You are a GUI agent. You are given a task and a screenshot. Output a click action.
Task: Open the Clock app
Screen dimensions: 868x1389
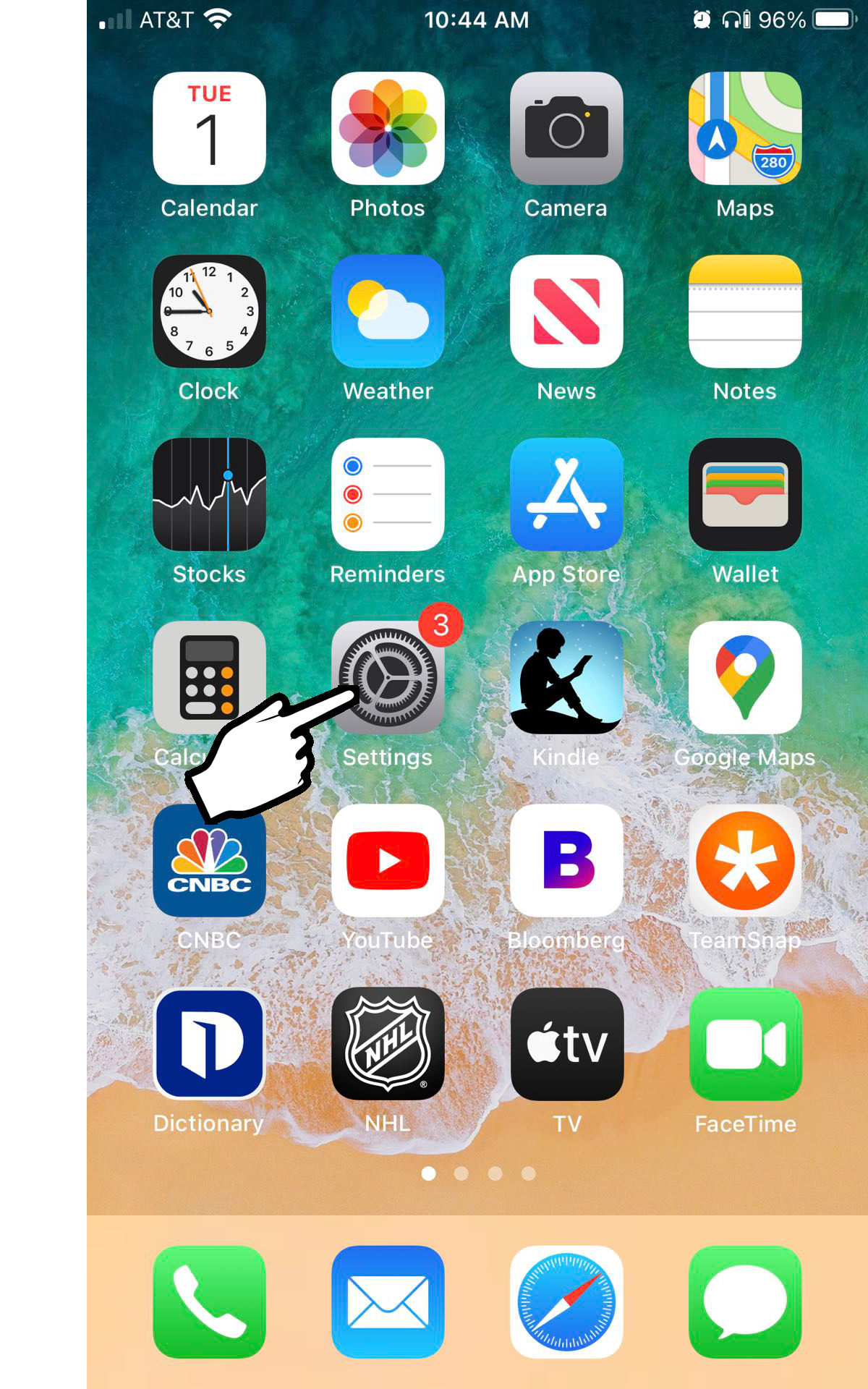pyautogui.click(x=209, y=311)
